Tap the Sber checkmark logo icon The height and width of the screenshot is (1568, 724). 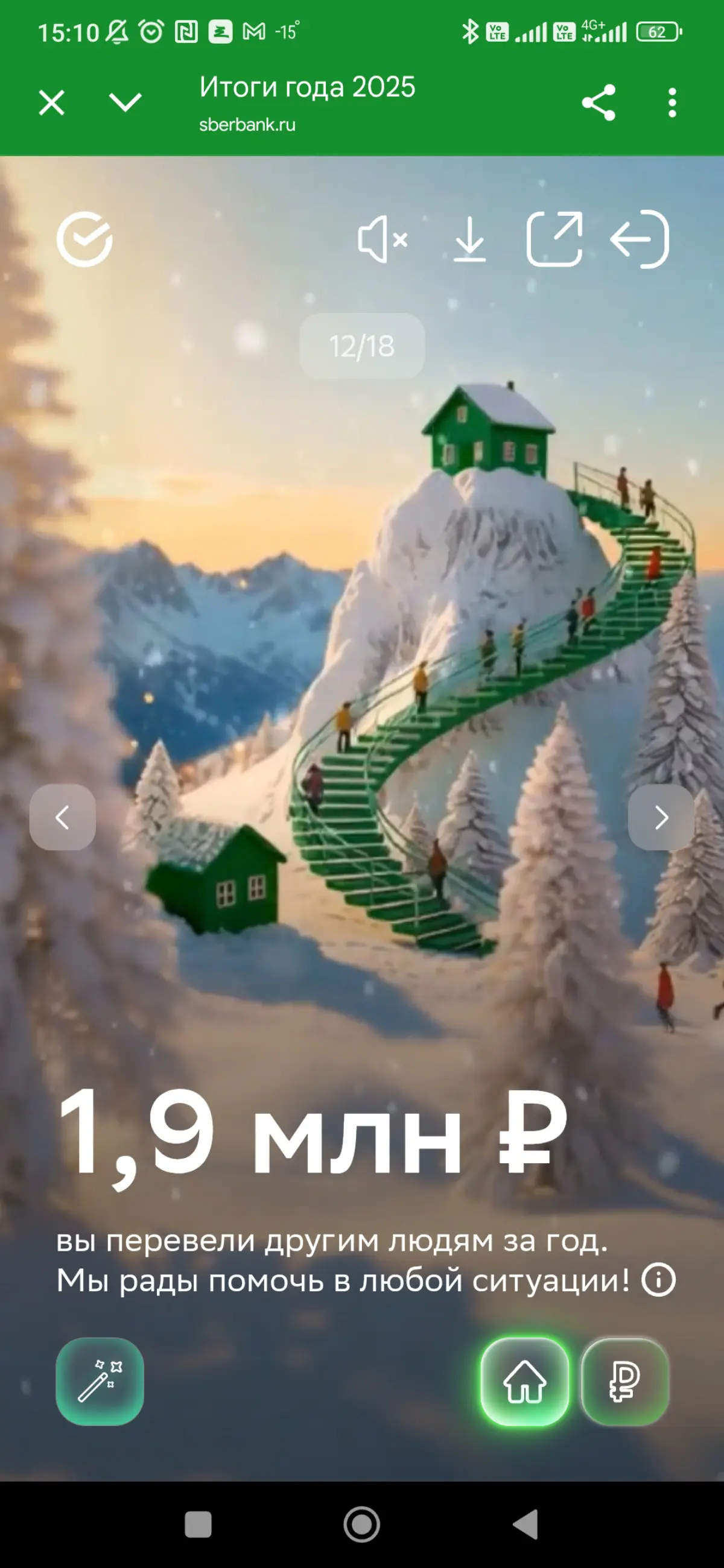84,239
